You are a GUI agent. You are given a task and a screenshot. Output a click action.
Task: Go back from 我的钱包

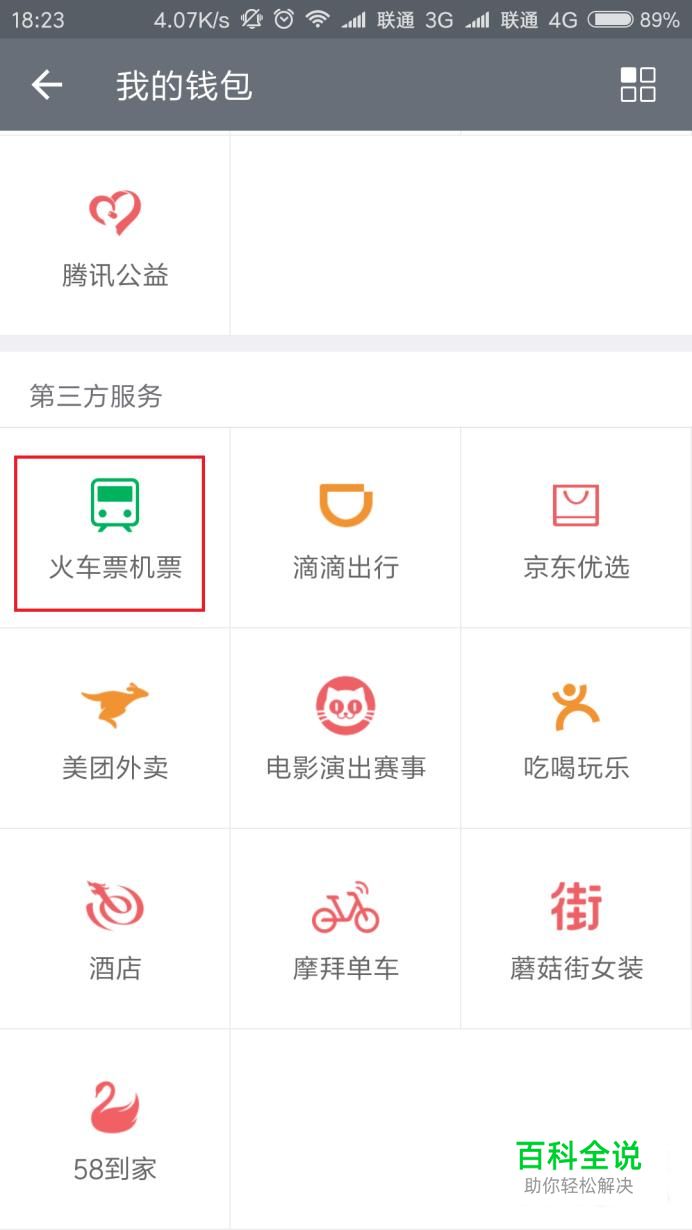click(47, 86)
